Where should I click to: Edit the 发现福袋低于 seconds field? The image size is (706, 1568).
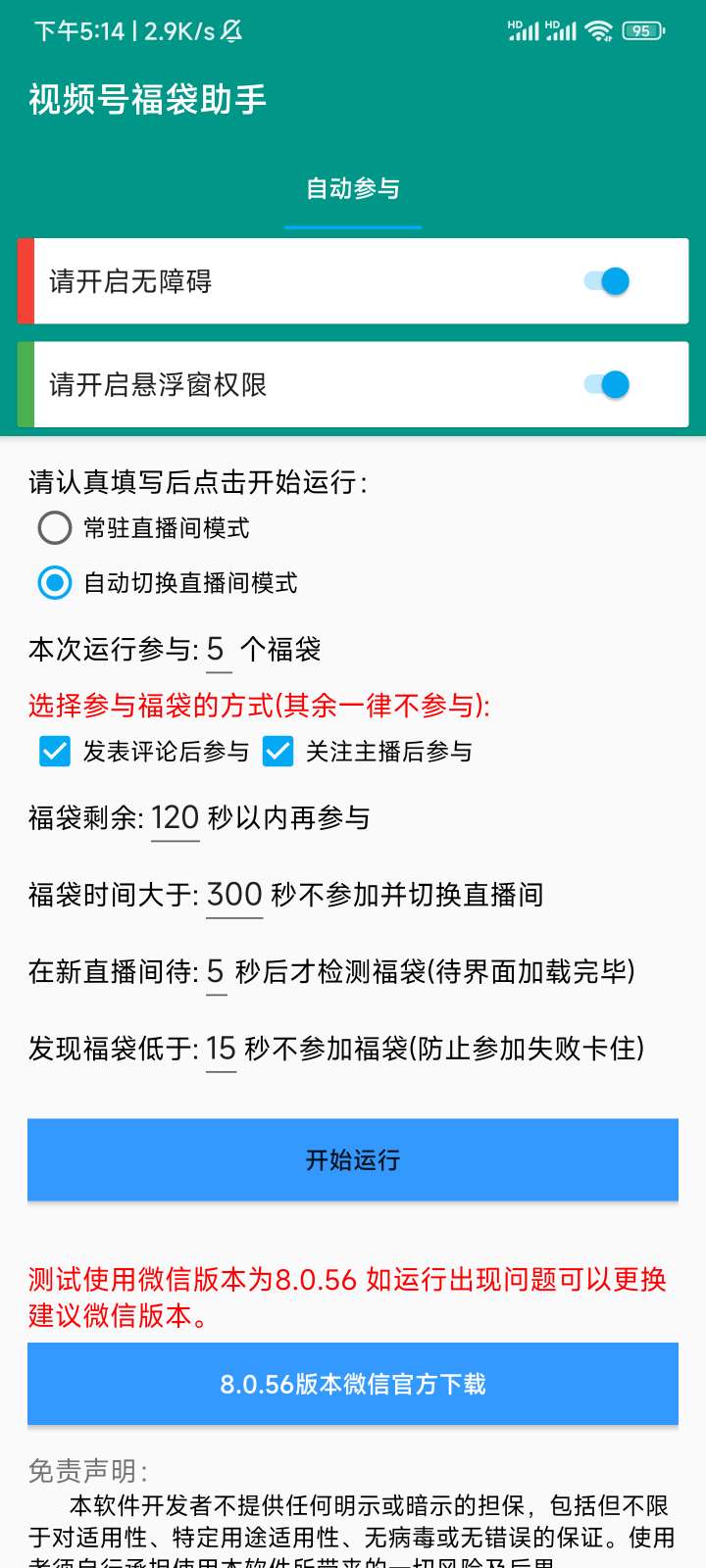click(221, 1049)
